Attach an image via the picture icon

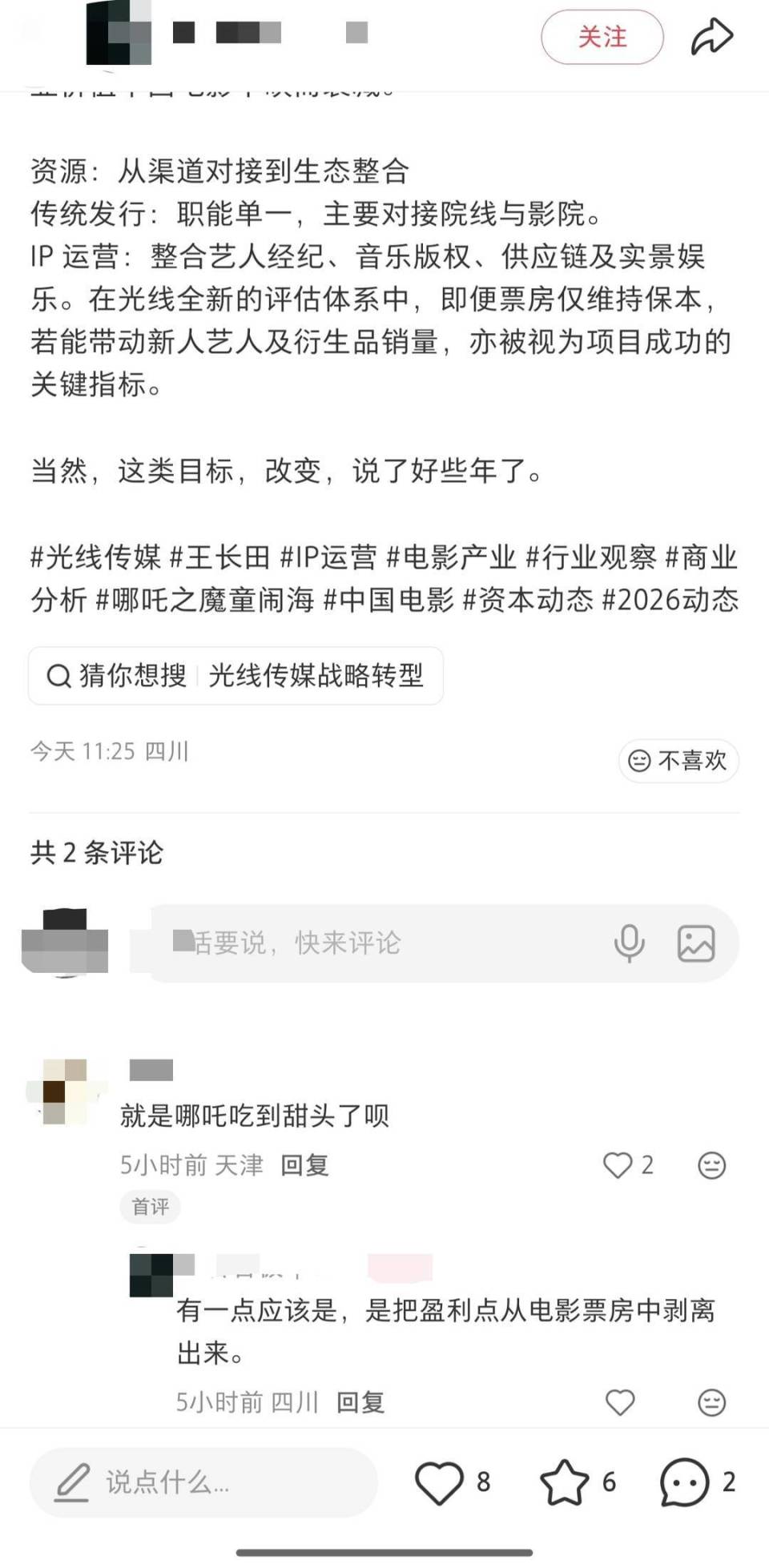[698, 943]
